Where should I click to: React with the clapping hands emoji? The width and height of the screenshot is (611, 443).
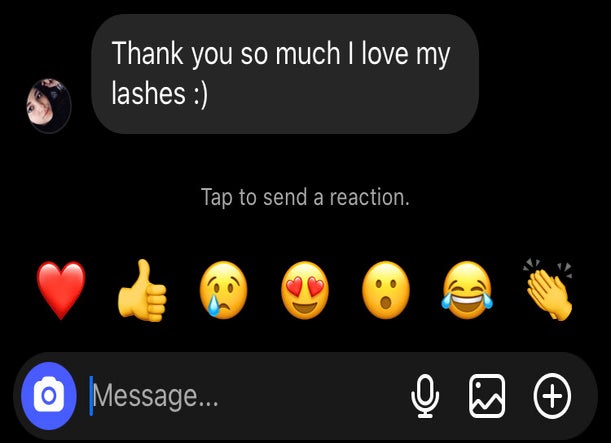point(550,288)
